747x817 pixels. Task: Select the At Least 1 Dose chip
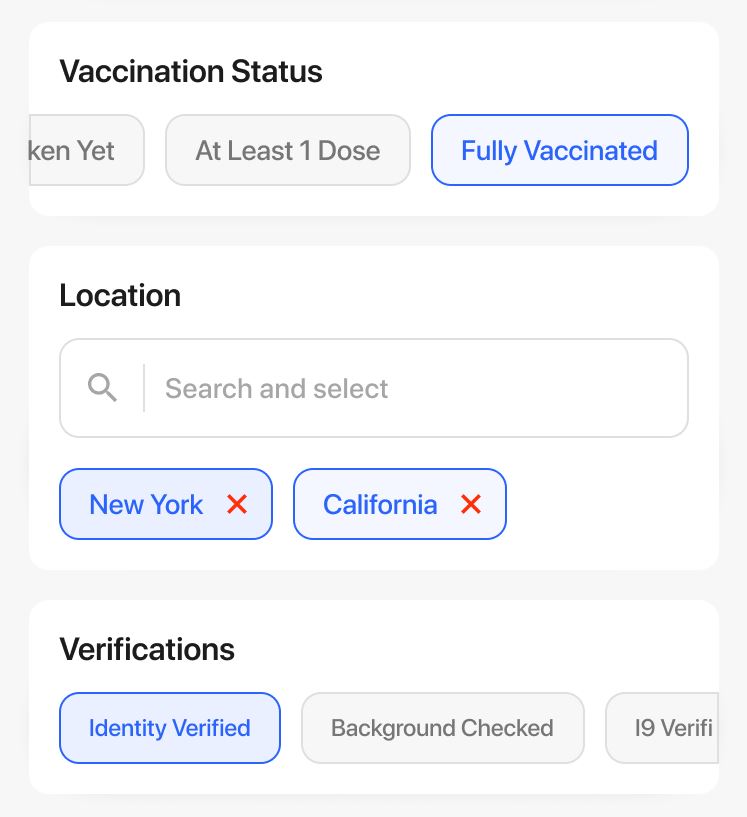[288, 151]
